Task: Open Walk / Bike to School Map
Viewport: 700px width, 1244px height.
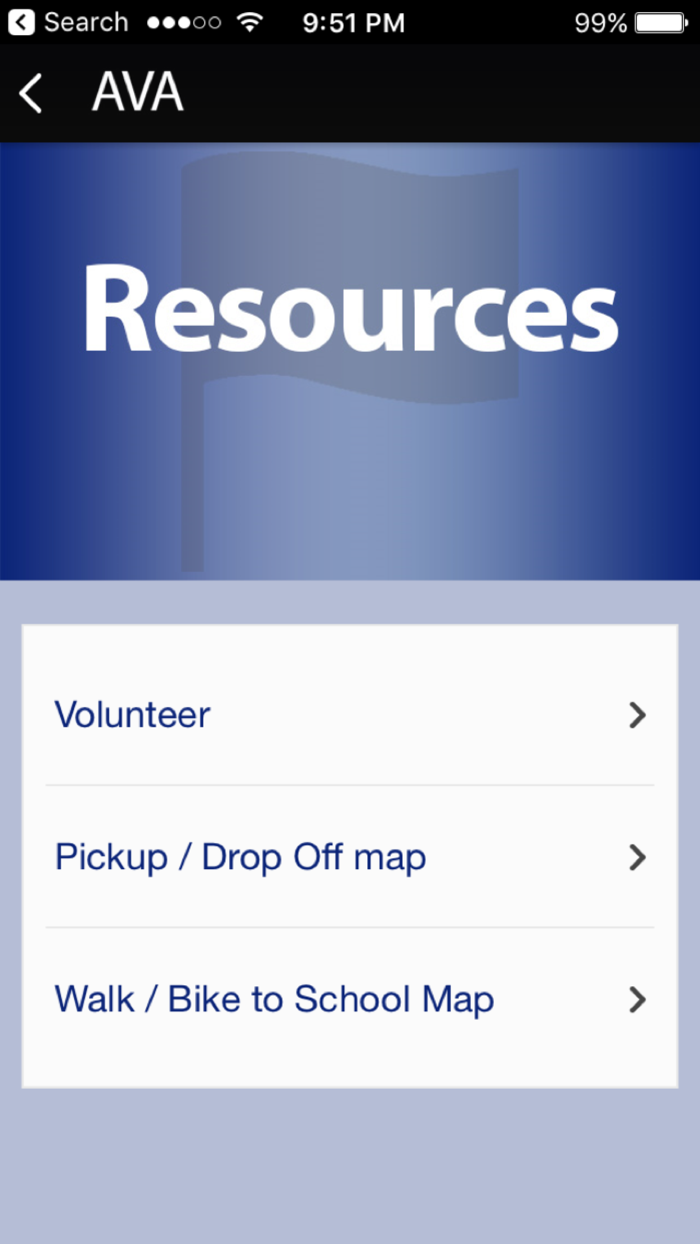Action: tap(350, 999)
